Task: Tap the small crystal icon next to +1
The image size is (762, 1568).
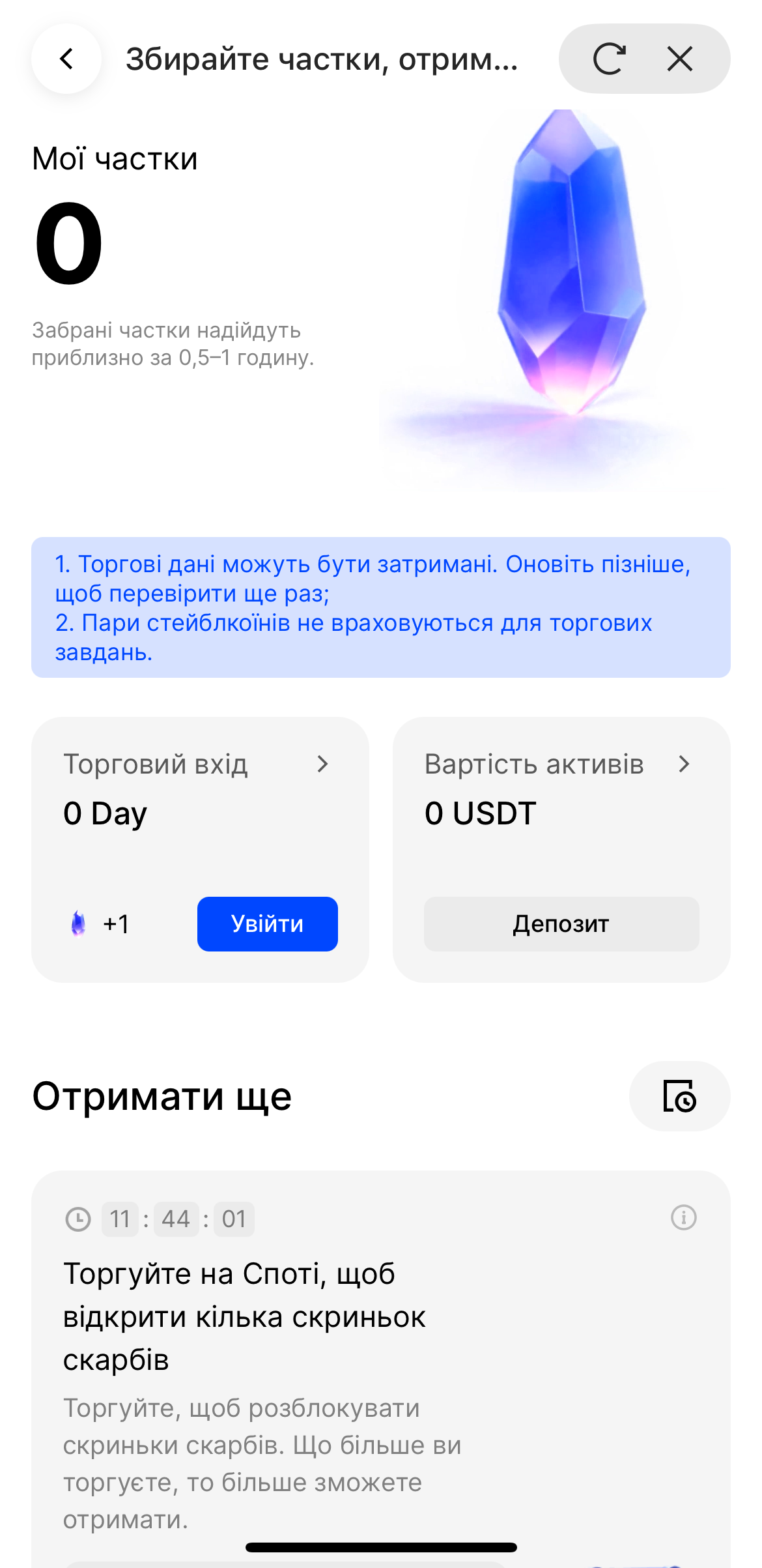Action: coord(78,923)
